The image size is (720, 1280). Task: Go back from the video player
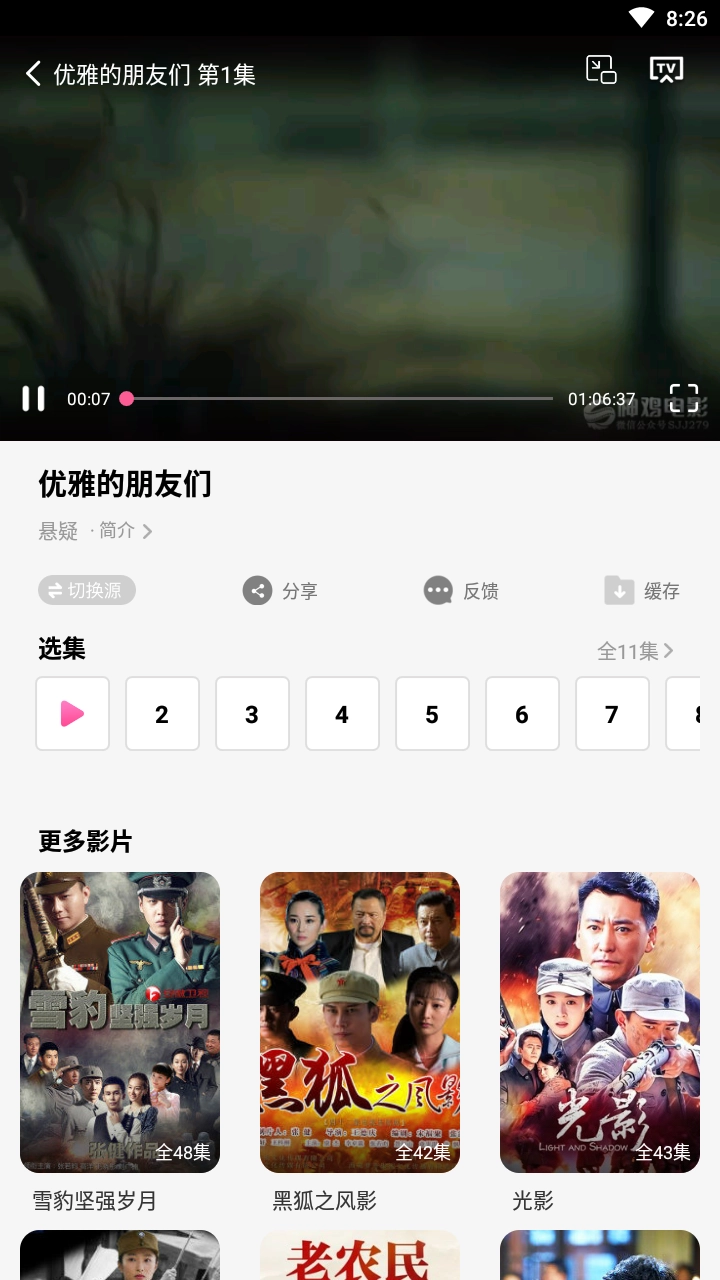(x=33, y=74)
